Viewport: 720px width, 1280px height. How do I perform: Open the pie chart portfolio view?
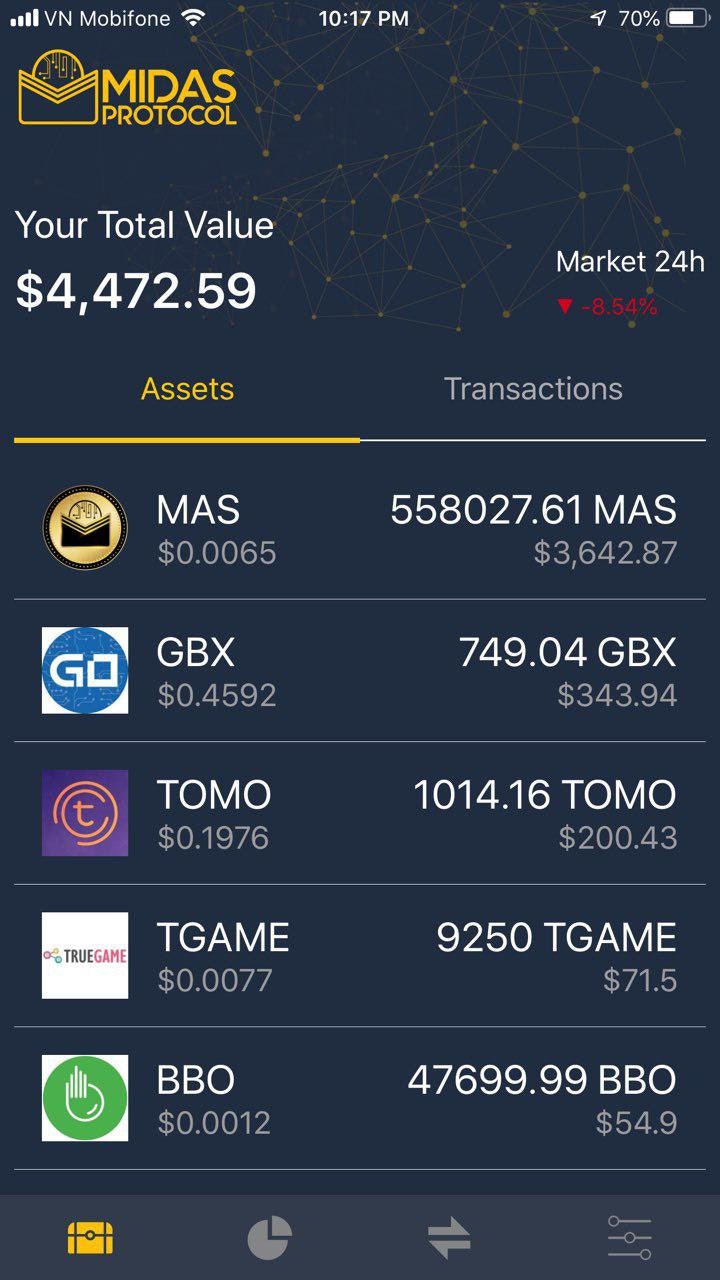point(270,1237)
